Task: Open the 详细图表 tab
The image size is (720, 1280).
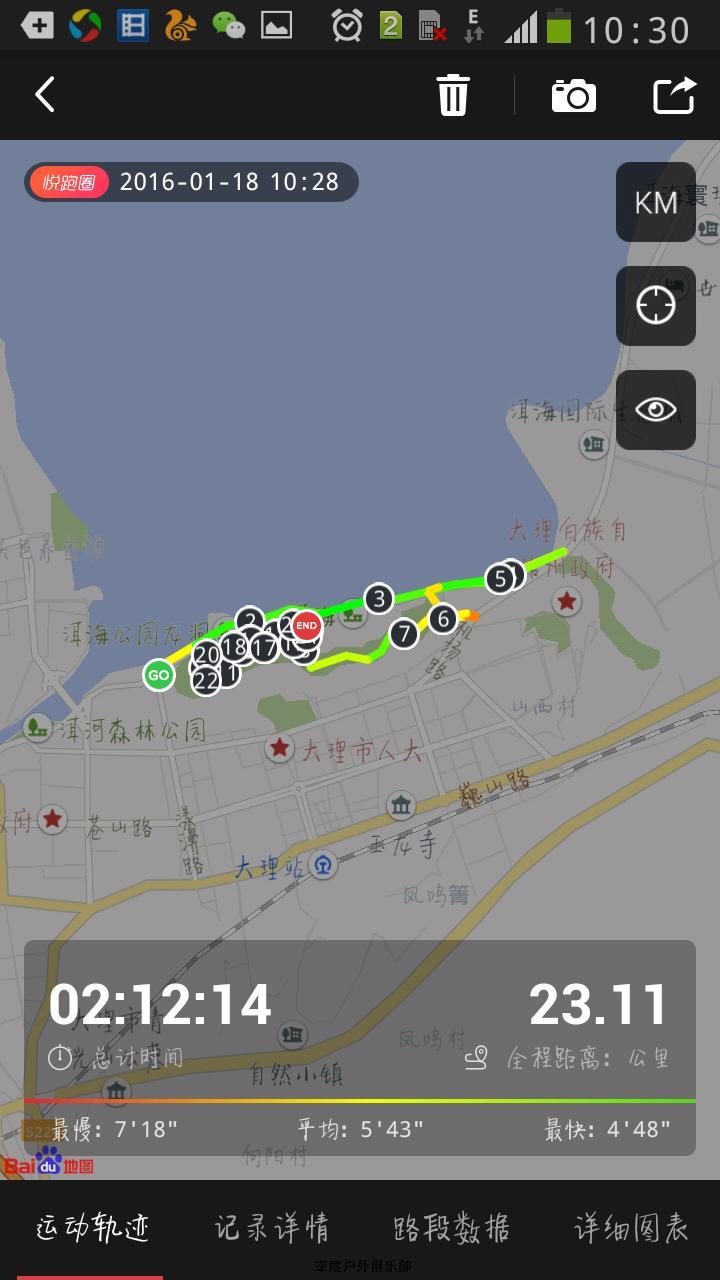Action: tap(631, 1228)
